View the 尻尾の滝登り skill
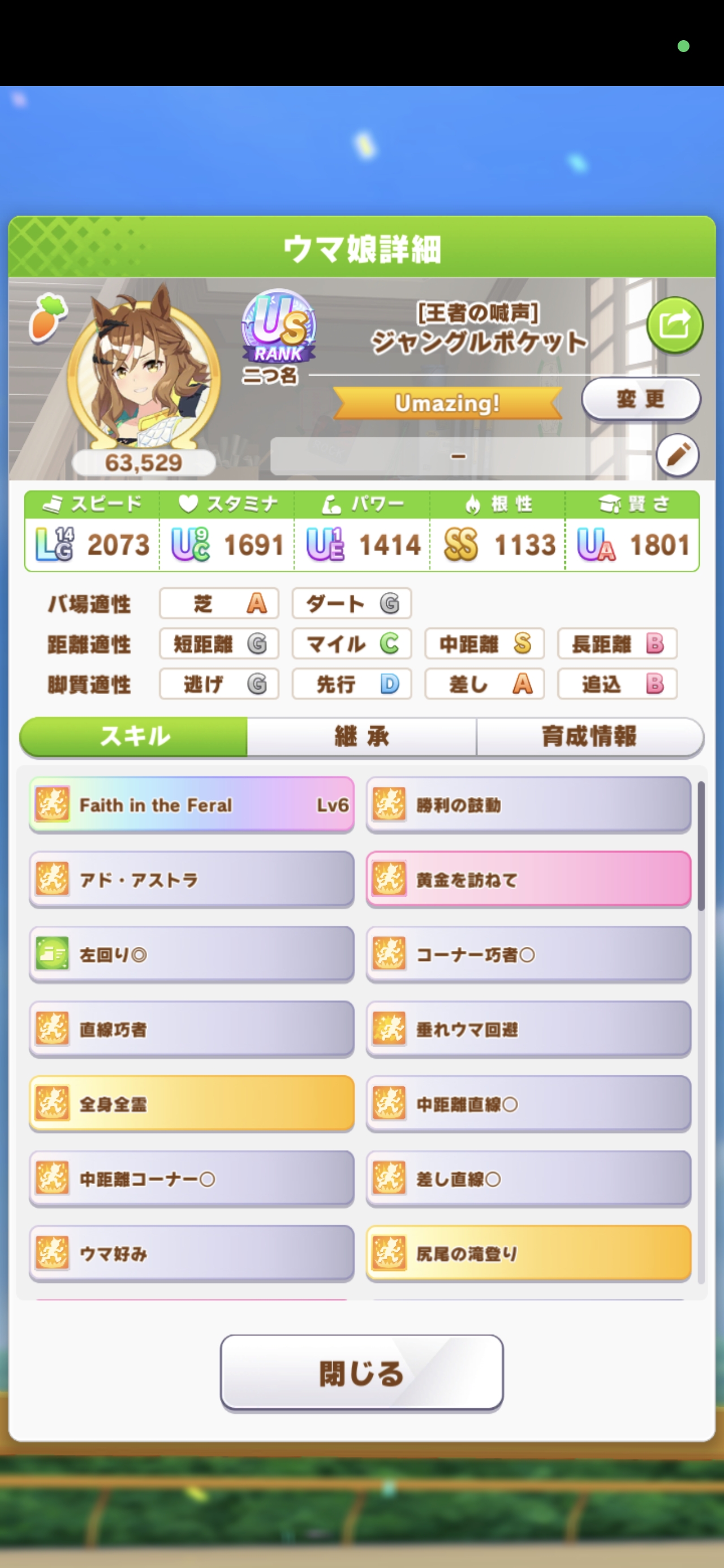Image resolution: width=724 pixels, height=1568 pixels. click(x=528, y=1254)
